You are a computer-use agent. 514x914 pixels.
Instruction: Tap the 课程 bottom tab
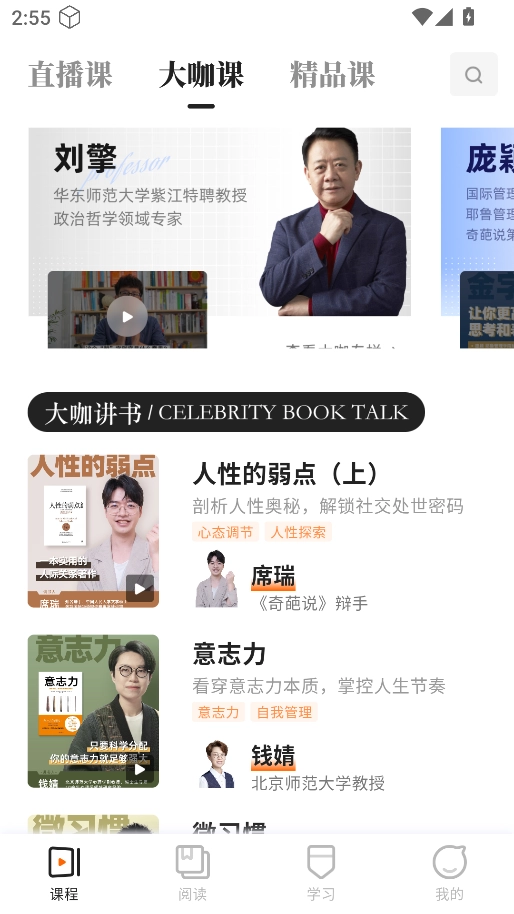64,873
